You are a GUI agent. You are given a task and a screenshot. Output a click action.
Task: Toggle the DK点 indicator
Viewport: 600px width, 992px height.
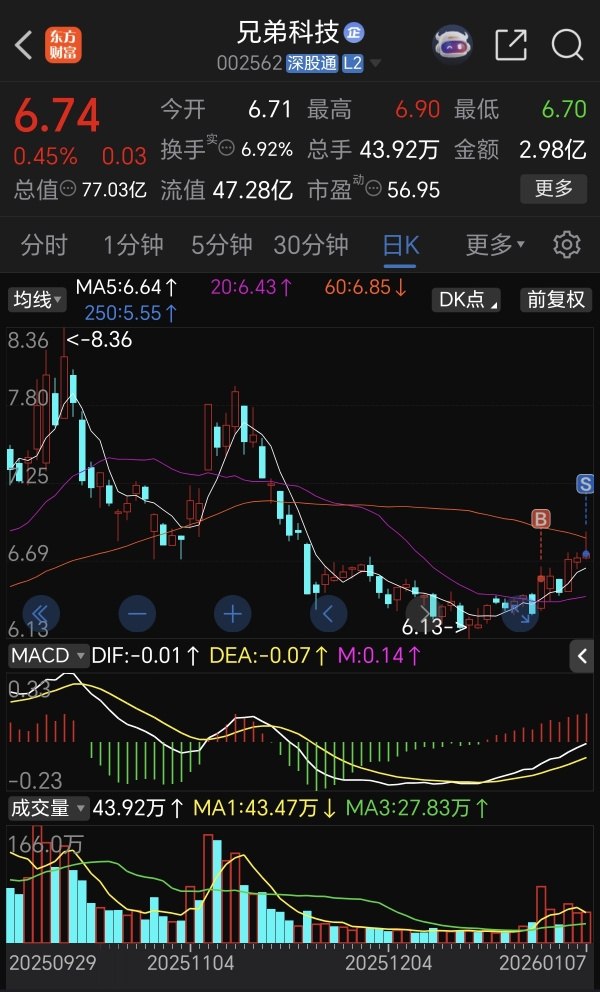coord(468,299)
